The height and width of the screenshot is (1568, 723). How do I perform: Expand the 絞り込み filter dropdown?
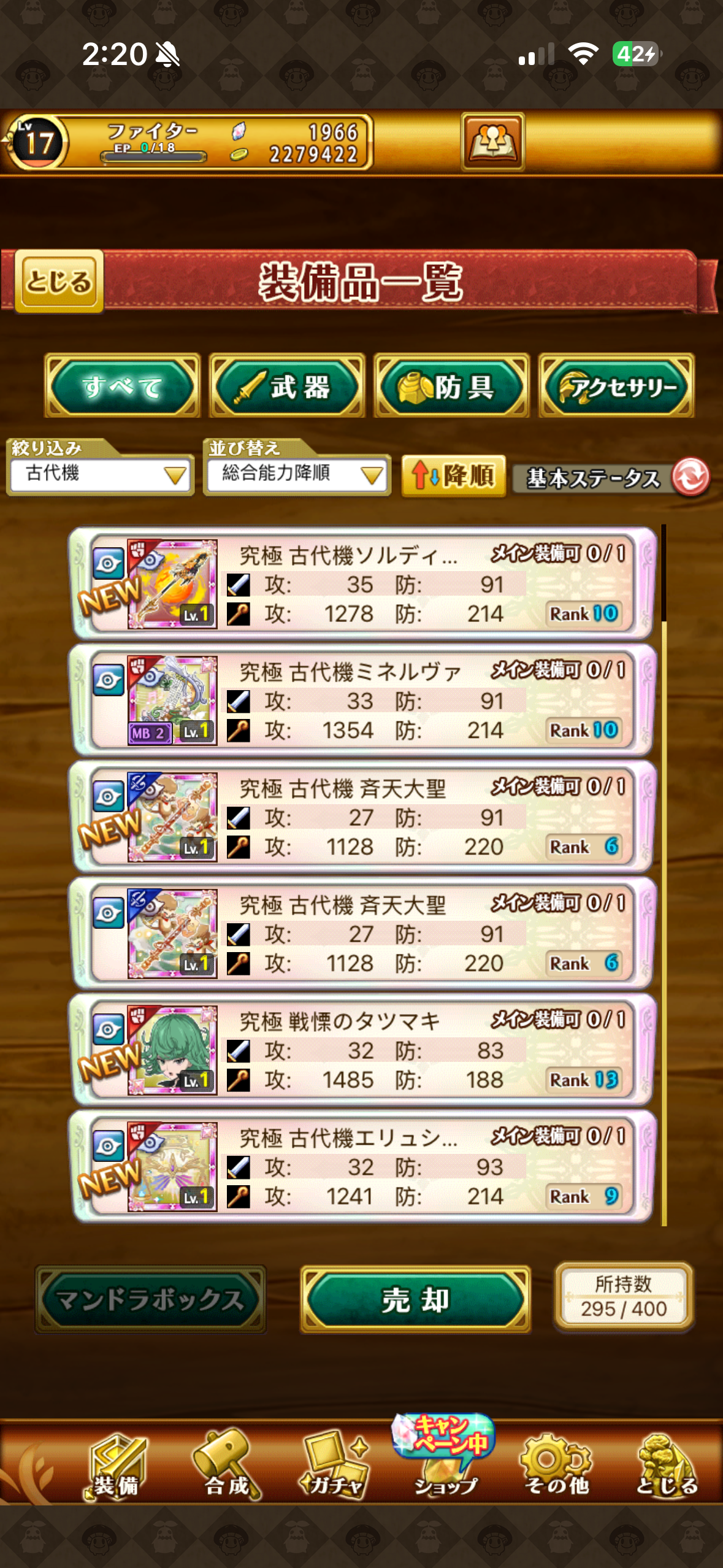click(100, 474)
